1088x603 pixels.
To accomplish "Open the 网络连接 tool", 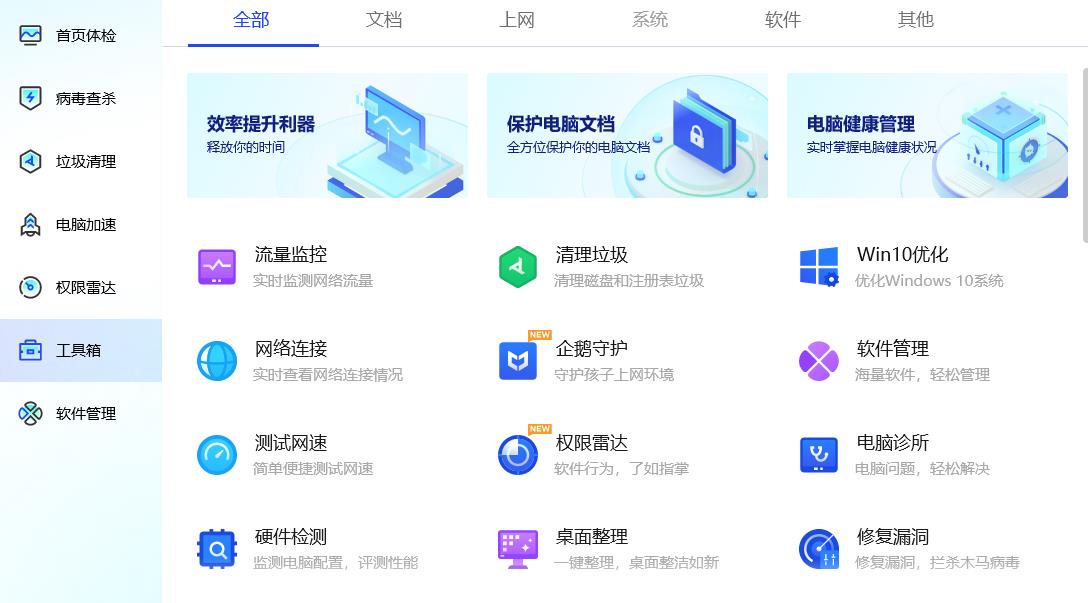I will click(290, 360).
